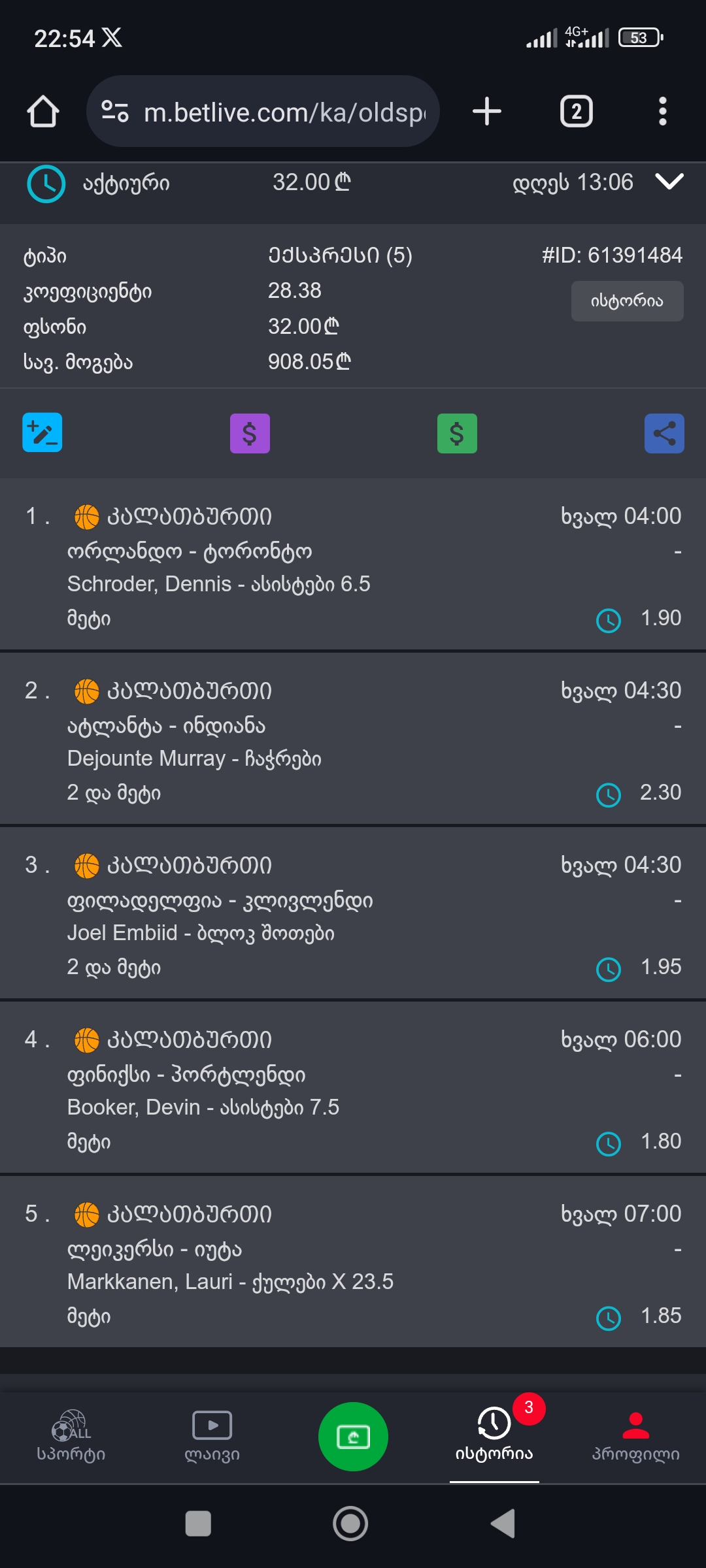Screen dimensions: 706x1568
Task: Share this bet slip
Action: [x=664, y=433]
